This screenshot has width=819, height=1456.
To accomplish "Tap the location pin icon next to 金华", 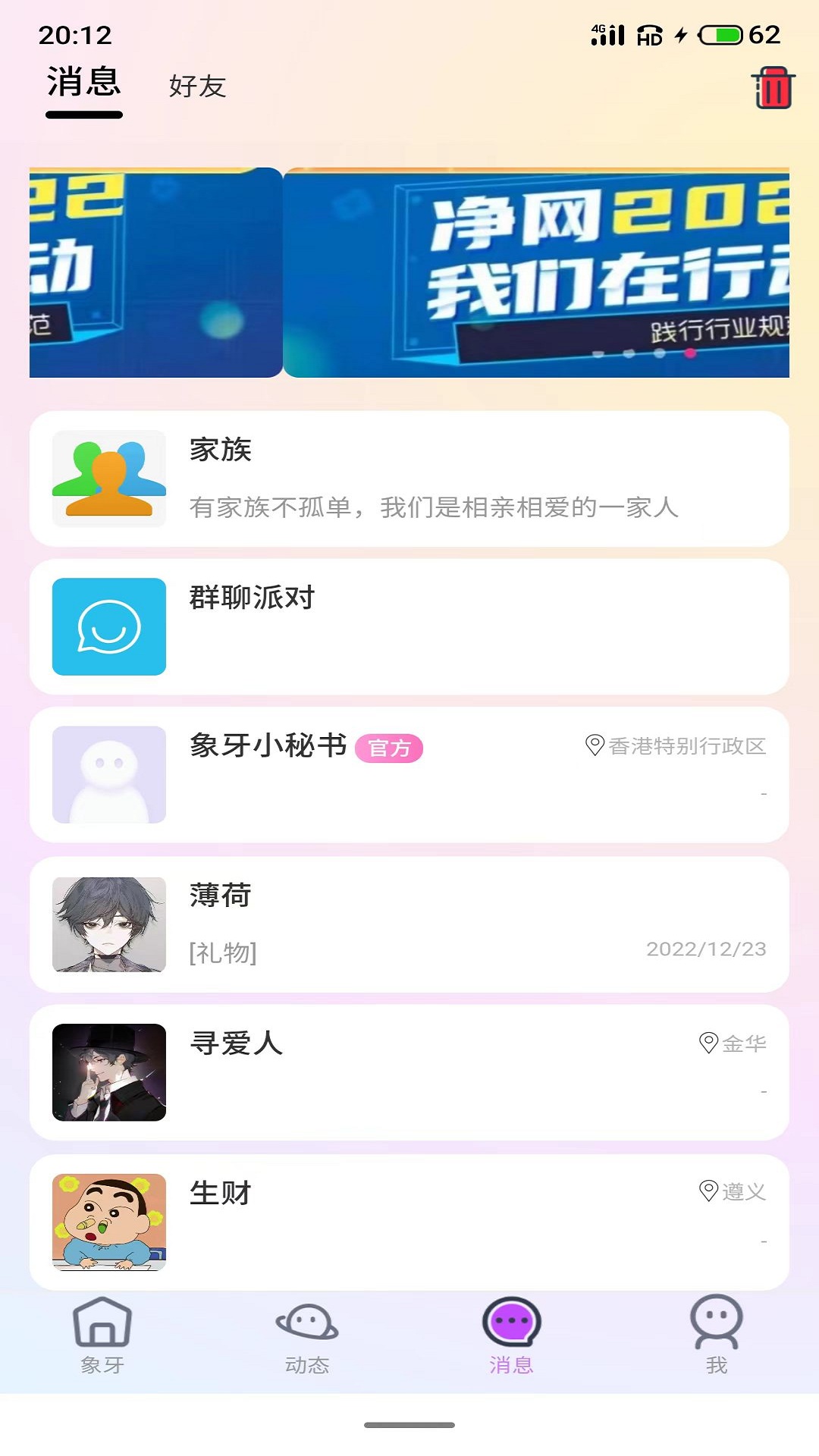I will pos(705,1043).
